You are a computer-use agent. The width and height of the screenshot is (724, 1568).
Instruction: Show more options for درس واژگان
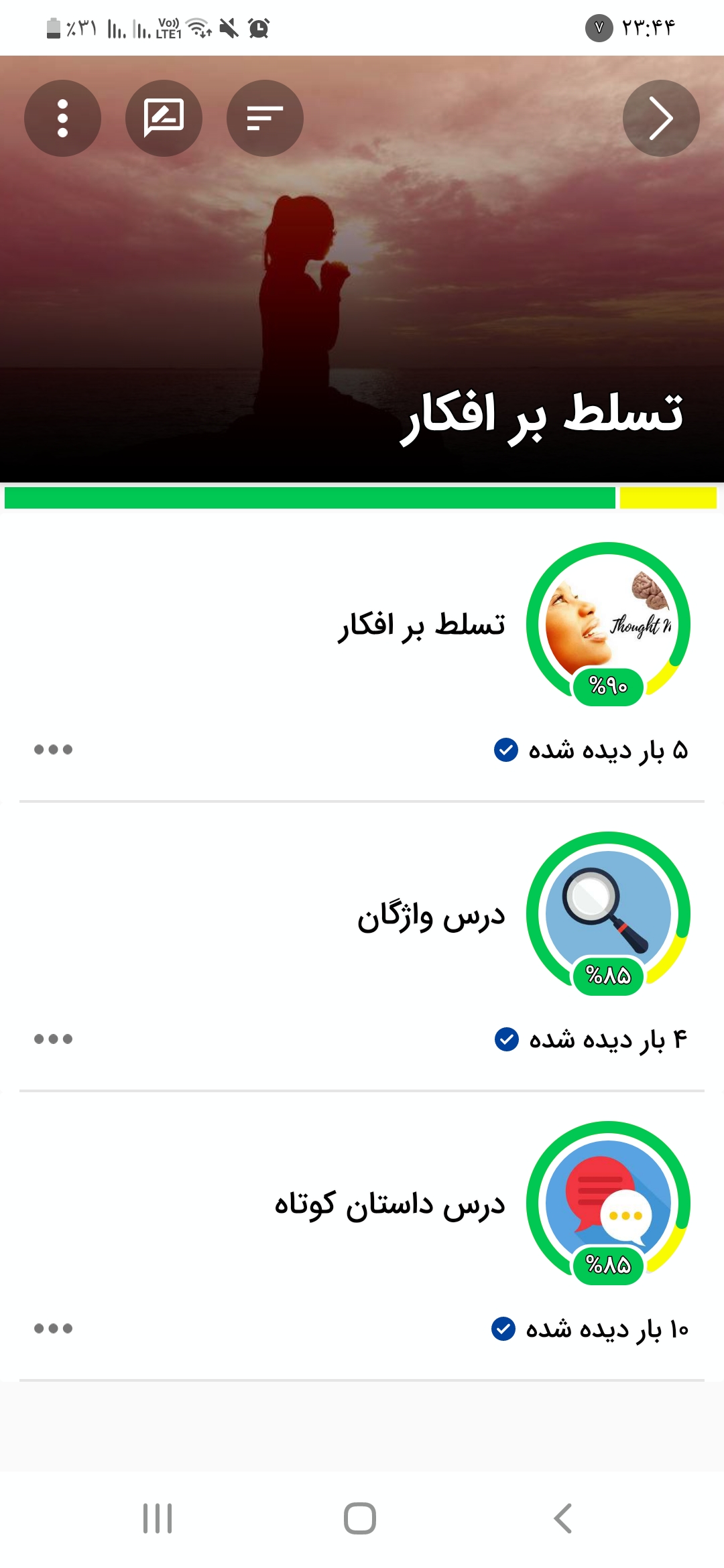click(x=53, y=1039)
